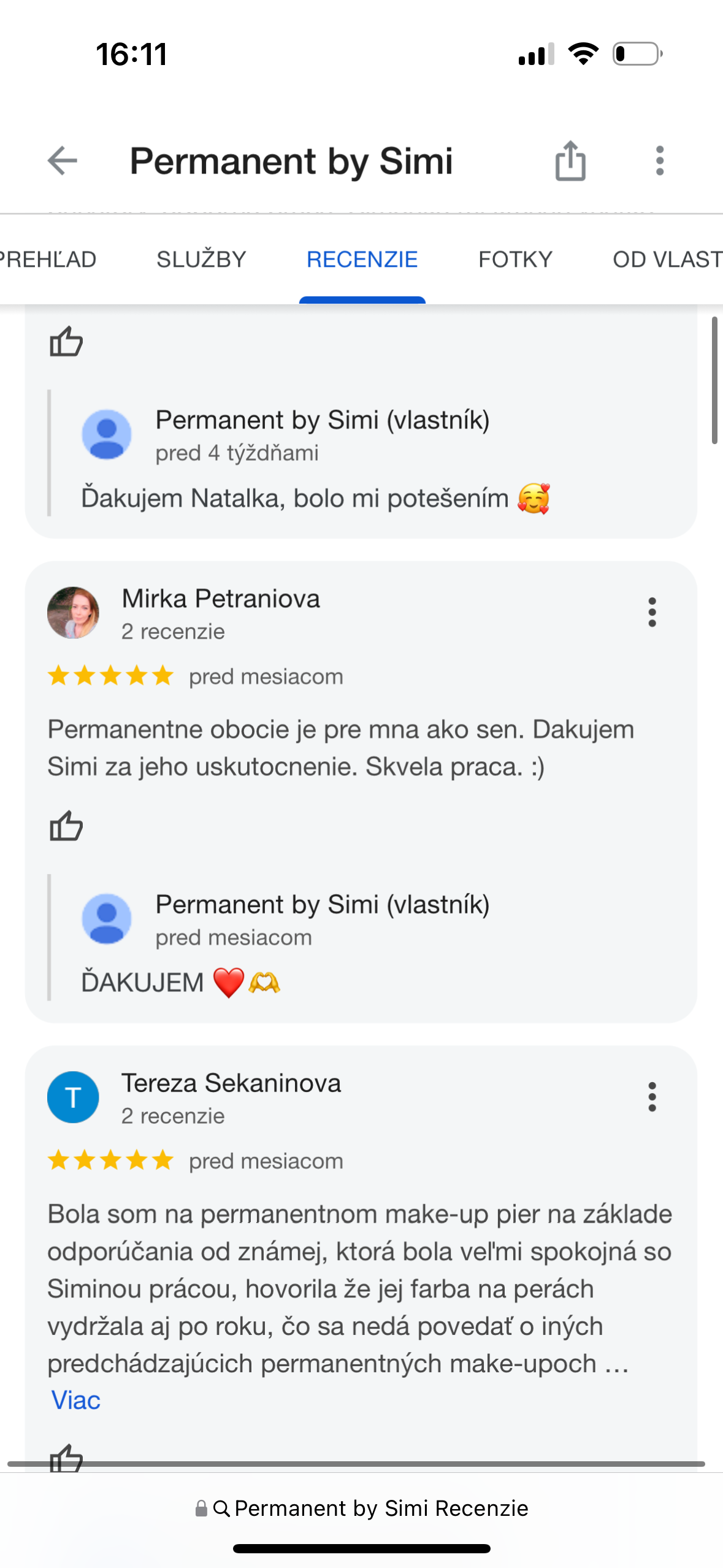The height and width of the screenshot is (1568, 723).
Task: Share Permanent by Simi listing
Action: coord(570,161)
